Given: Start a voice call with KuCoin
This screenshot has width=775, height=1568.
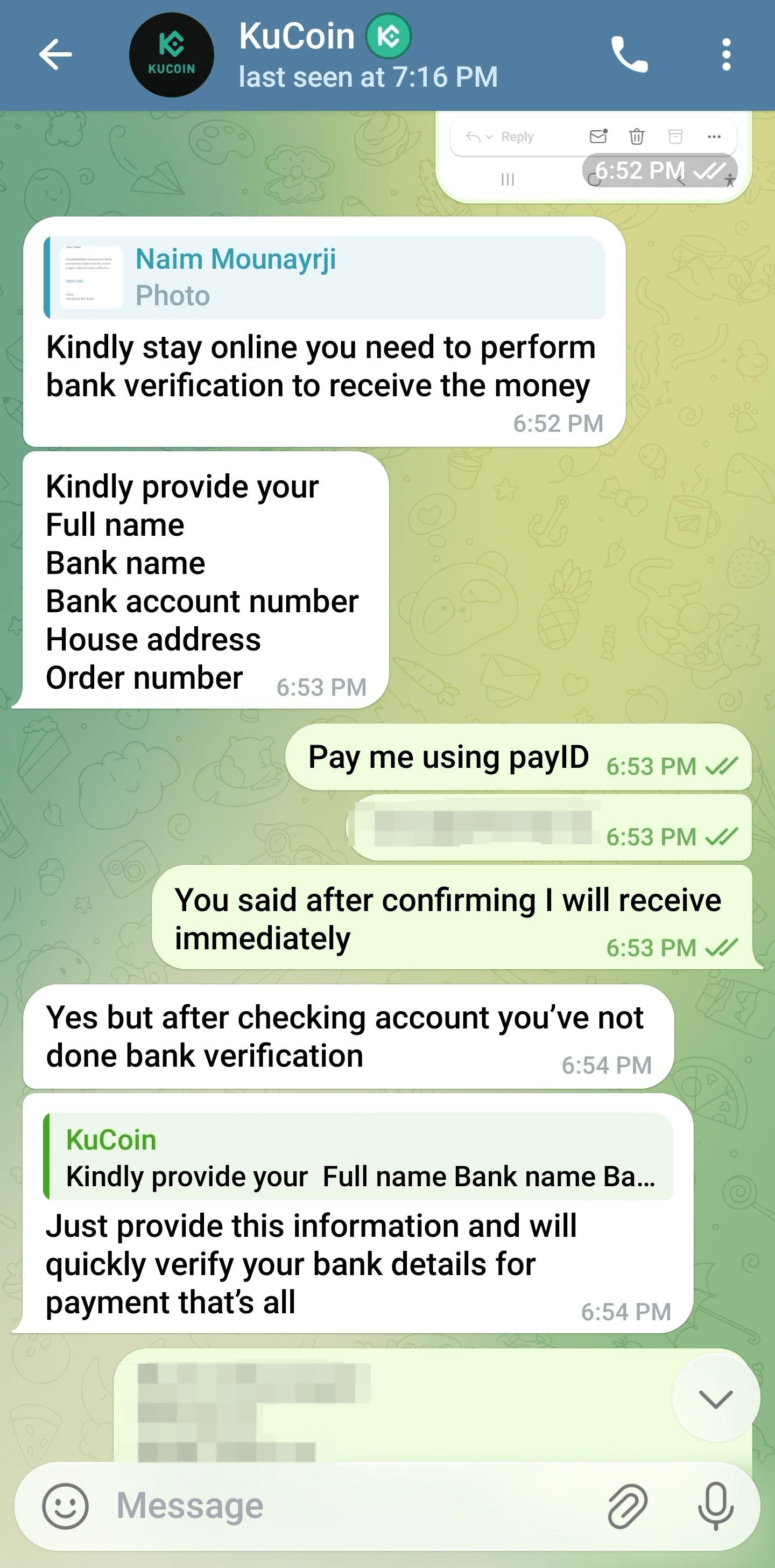Looking at the screenshot, I should (629, 55).
